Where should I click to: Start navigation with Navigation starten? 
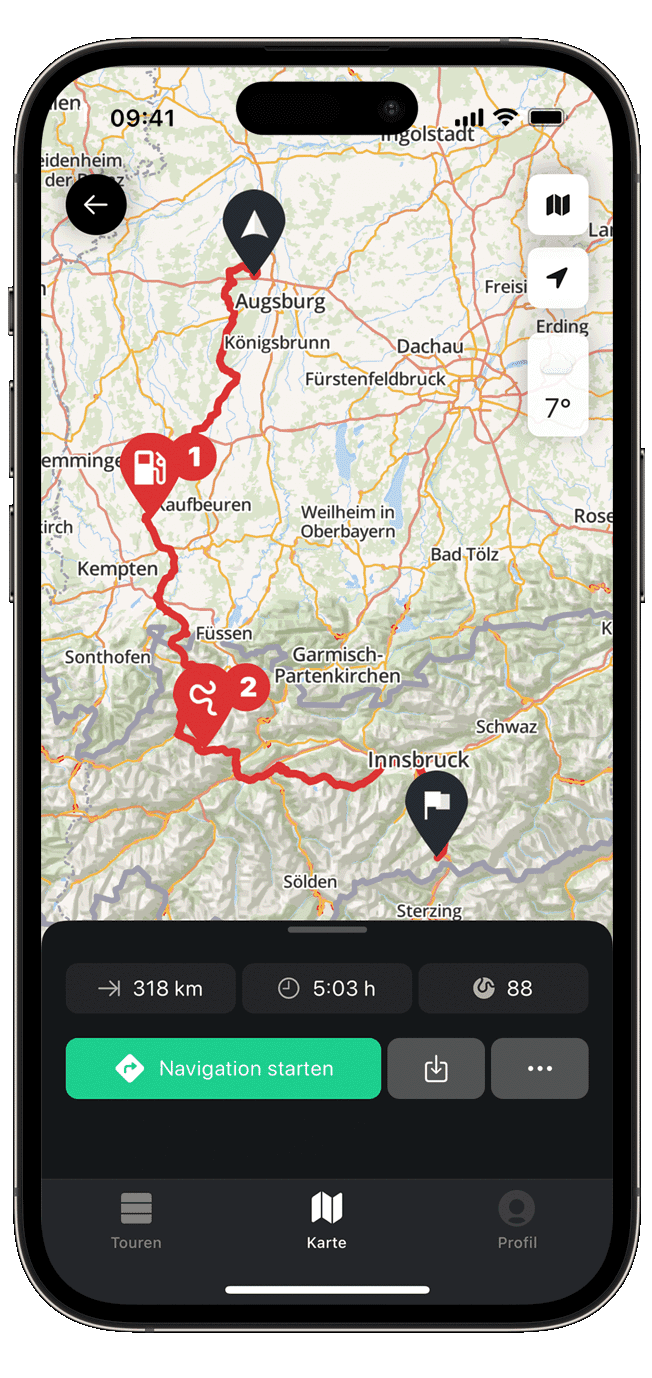(223, 1068)
